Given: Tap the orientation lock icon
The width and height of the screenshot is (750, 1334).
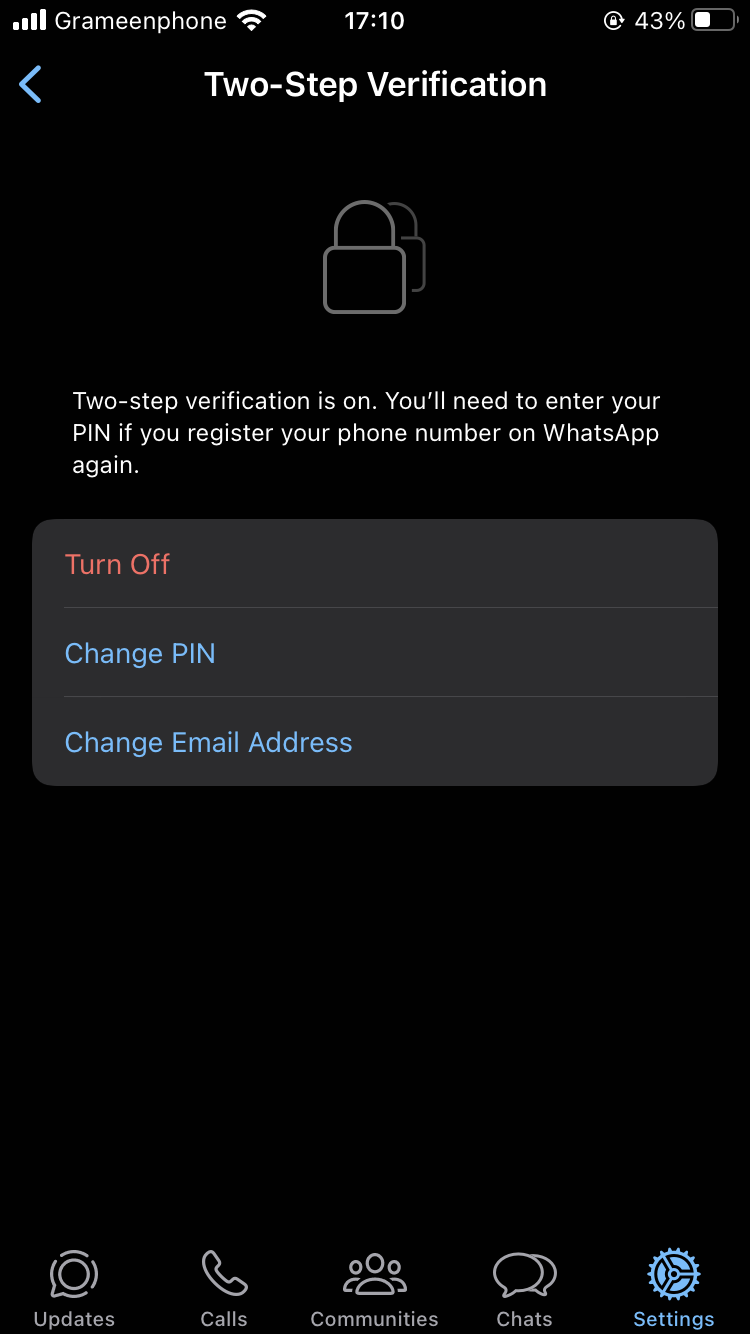Looking at the screenshot, I should tap(614, 20).
